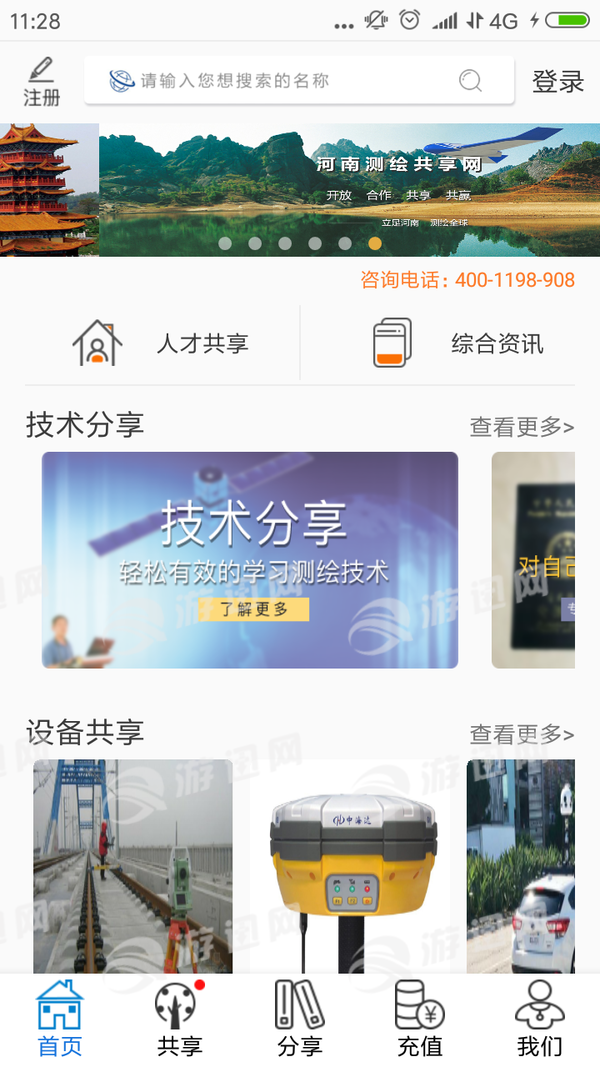Switch to the 首页 tab
The width and height of the screenshot is (600, 1067).
[x=60, y=1019]
